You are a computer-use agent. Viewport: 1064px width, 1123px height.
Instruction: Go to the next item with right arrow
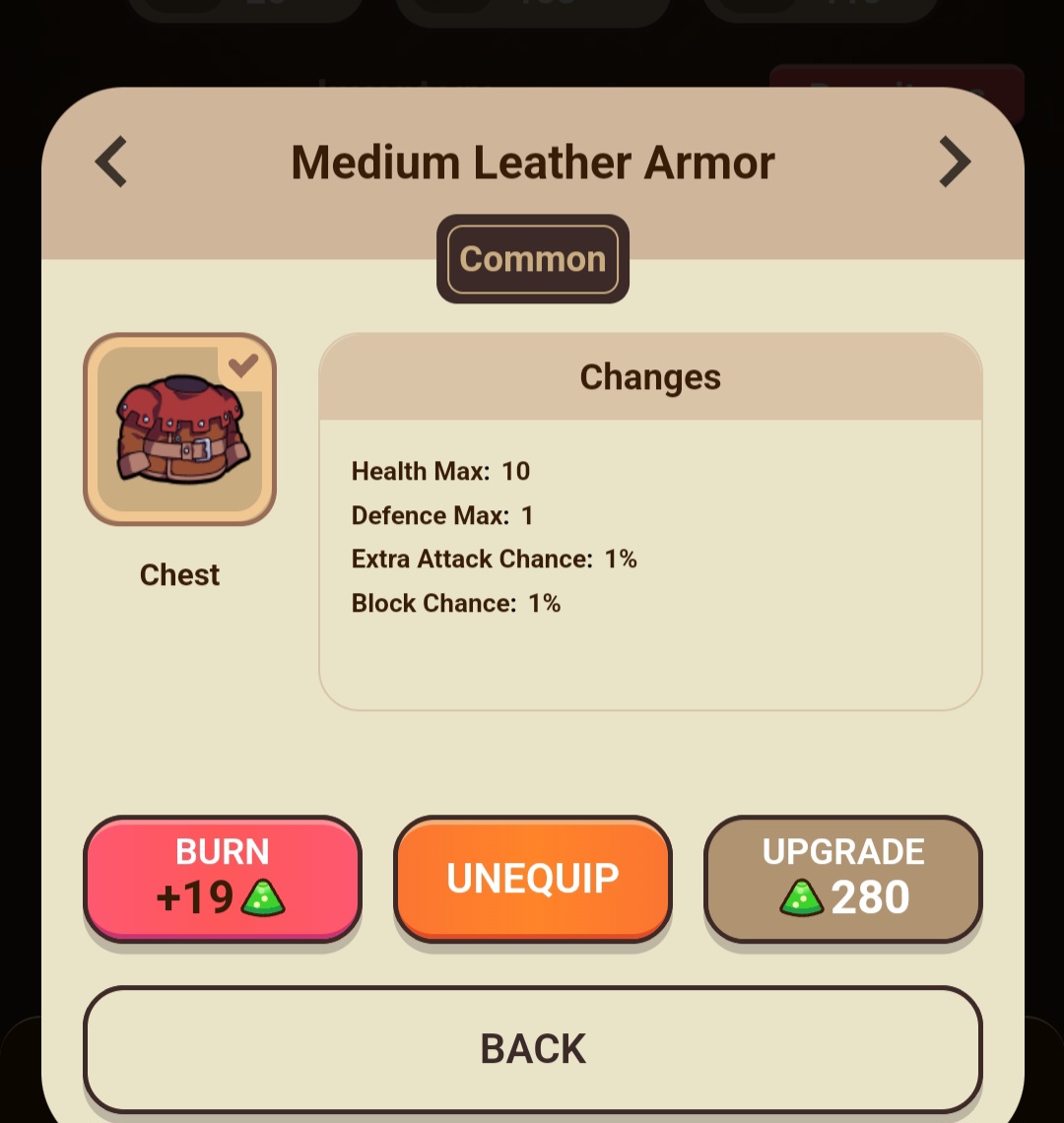coord(954,163)
